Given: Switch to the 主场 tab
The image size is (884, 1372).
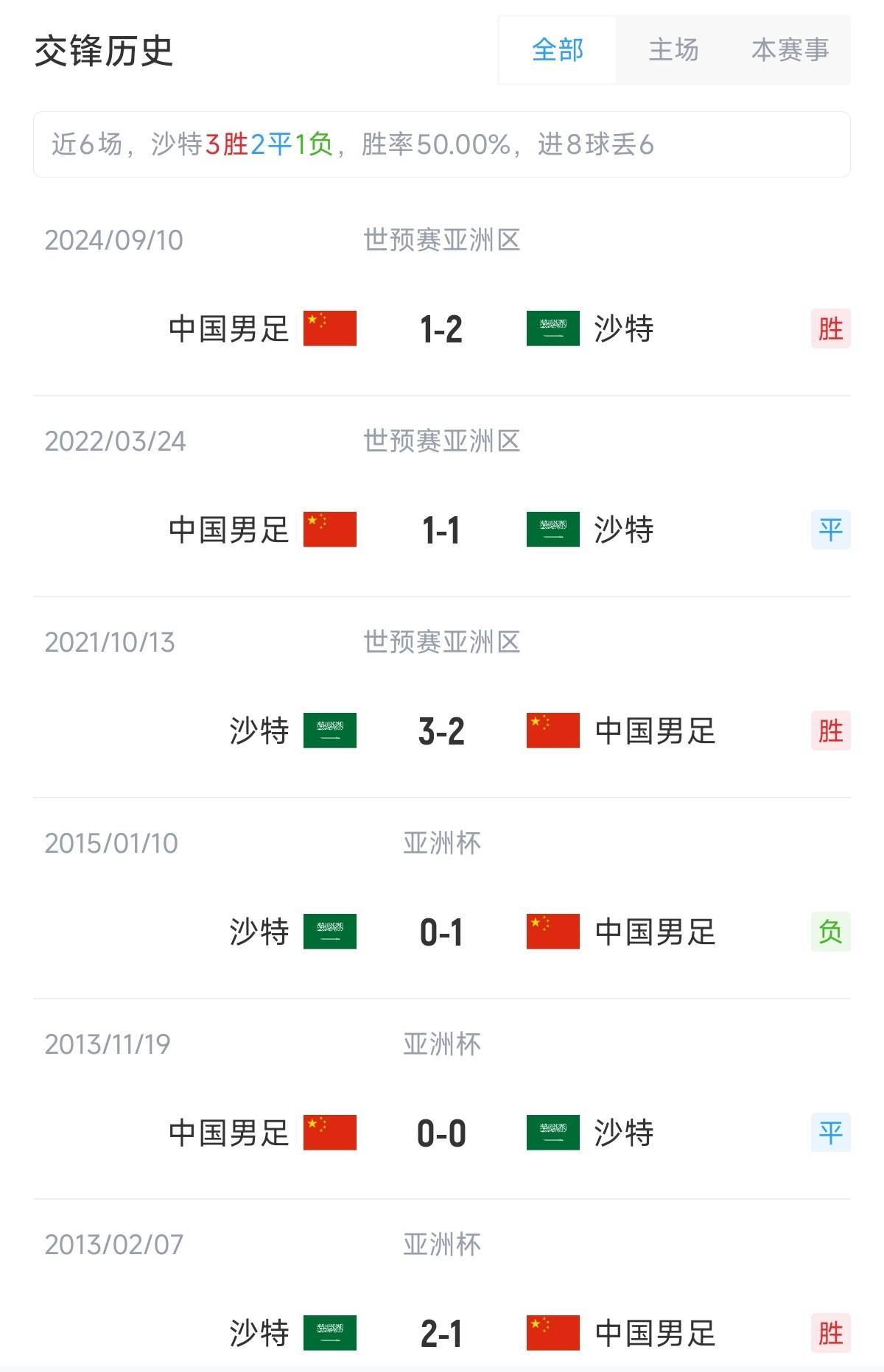Looking at the screenshot, I should click(x=673, y=50).
